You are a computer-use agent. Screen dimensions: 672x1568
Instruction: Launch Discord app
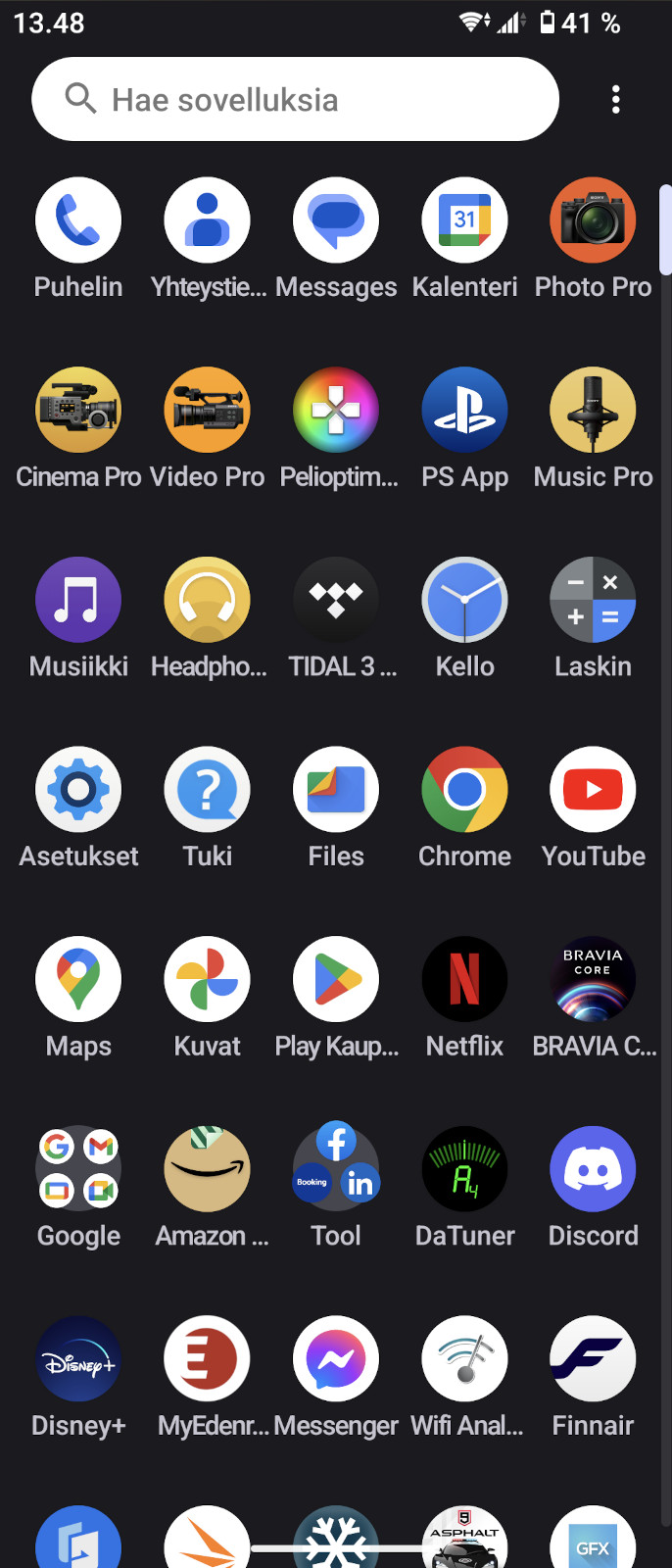pyautogui.click(x=593, y=1169)
